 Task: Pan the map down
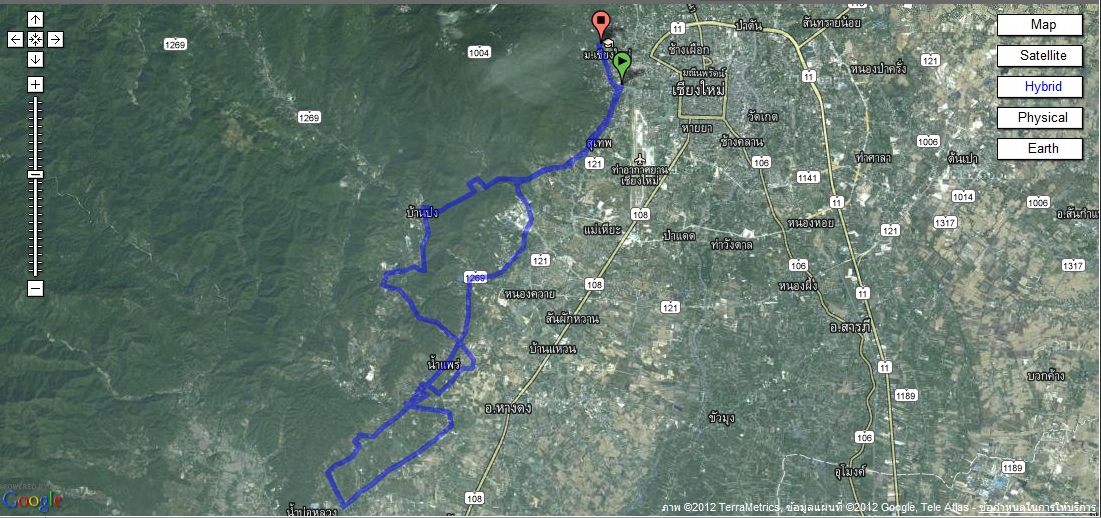[x=35, y=59]
